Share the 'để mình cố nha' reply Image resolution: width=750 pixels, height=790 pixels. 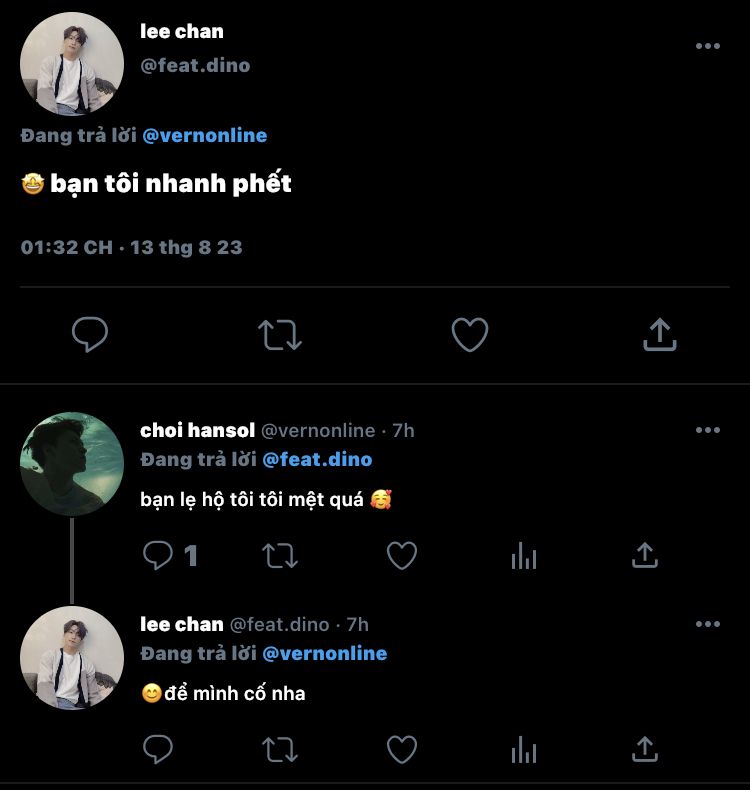(x=645, y=748)
